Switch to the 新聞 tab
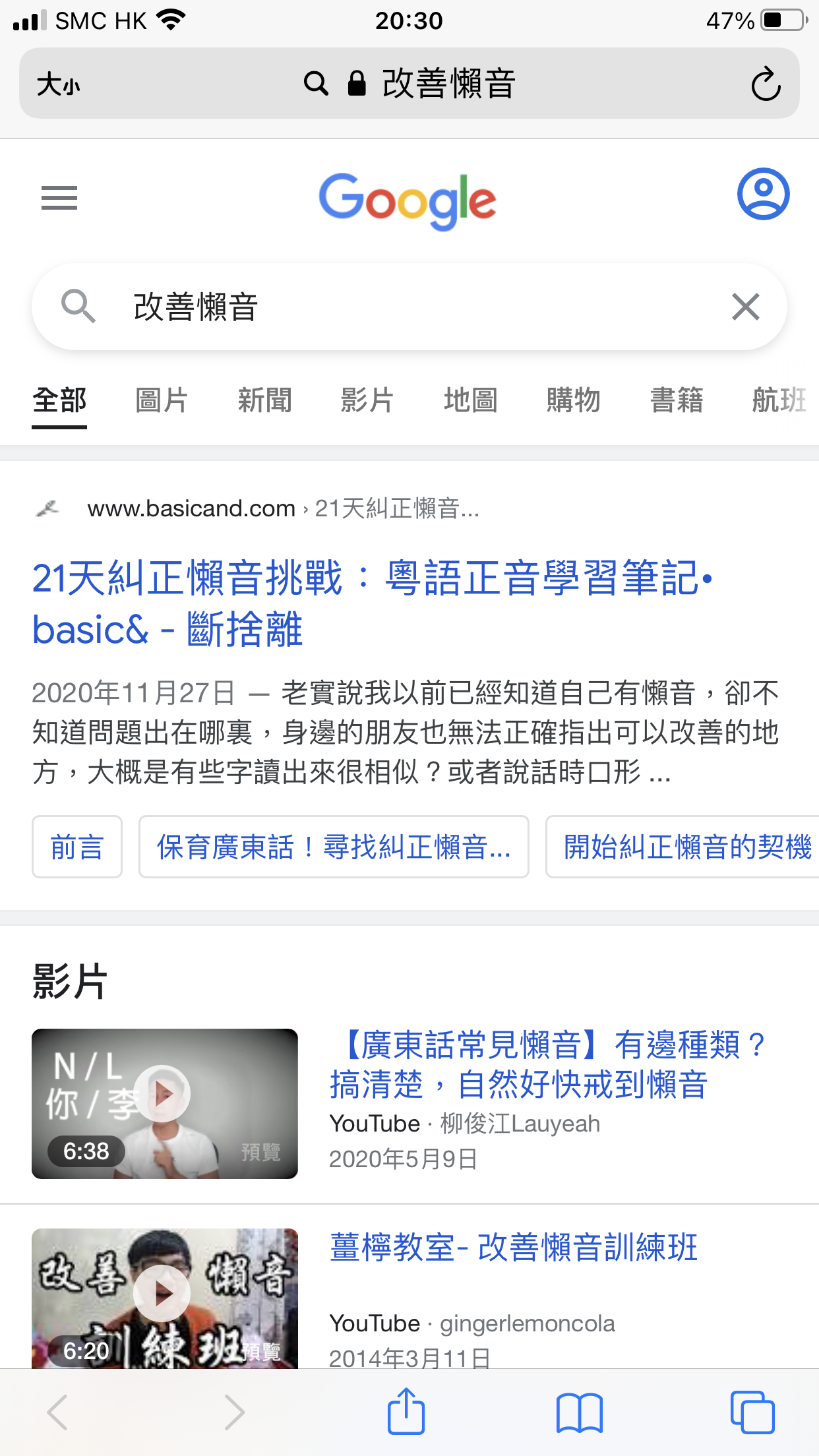 click(x=264, y=400)
